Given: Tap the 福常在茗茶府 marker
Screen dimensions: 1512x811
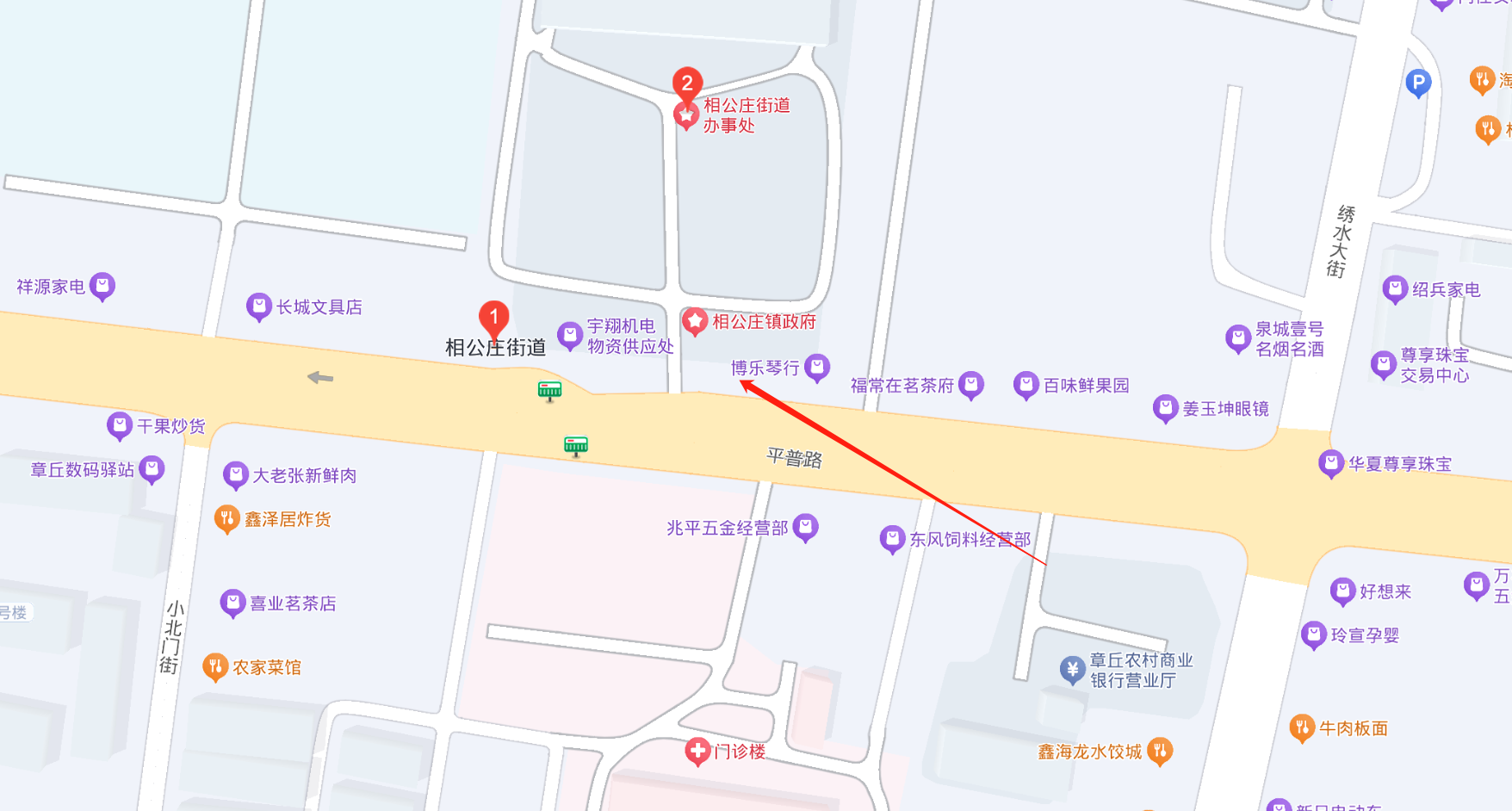Looking at the screenshot, I should tap(971, 385).
